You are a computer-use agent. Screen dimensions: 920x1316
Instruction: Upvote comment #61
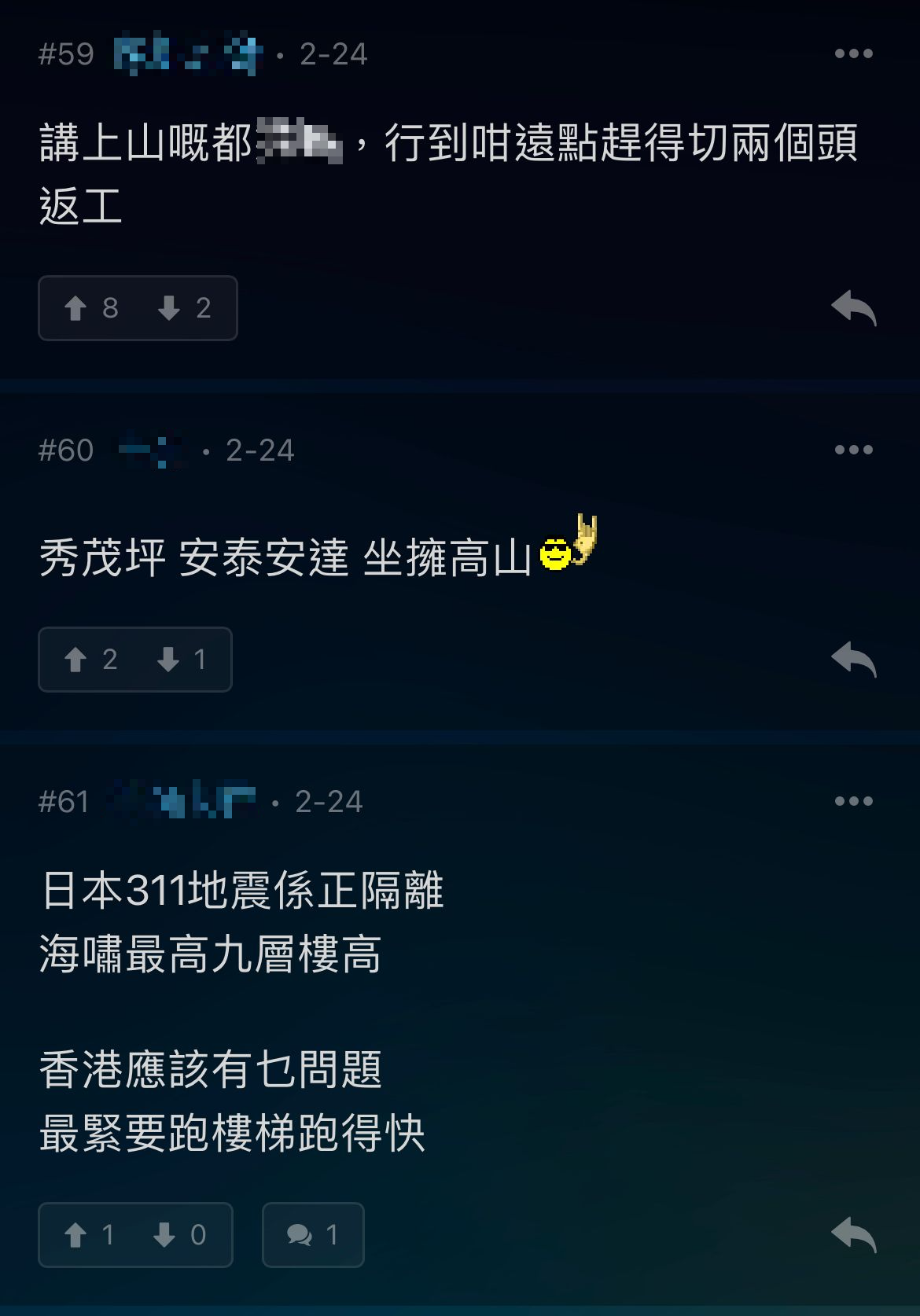[x=77, y=1234]
